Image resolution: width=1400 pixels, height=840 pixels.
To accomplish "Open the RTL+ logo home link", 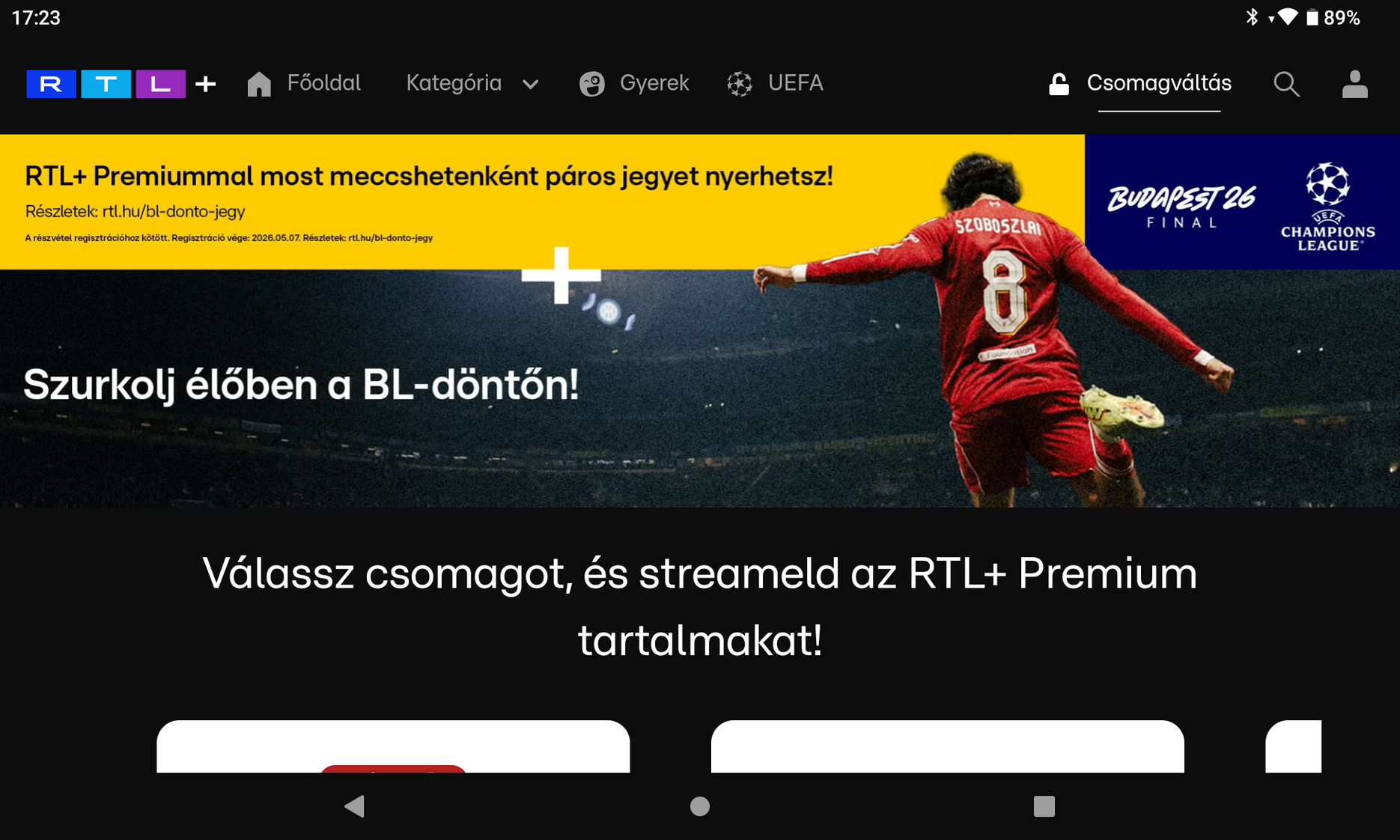I will coord(121,84).
